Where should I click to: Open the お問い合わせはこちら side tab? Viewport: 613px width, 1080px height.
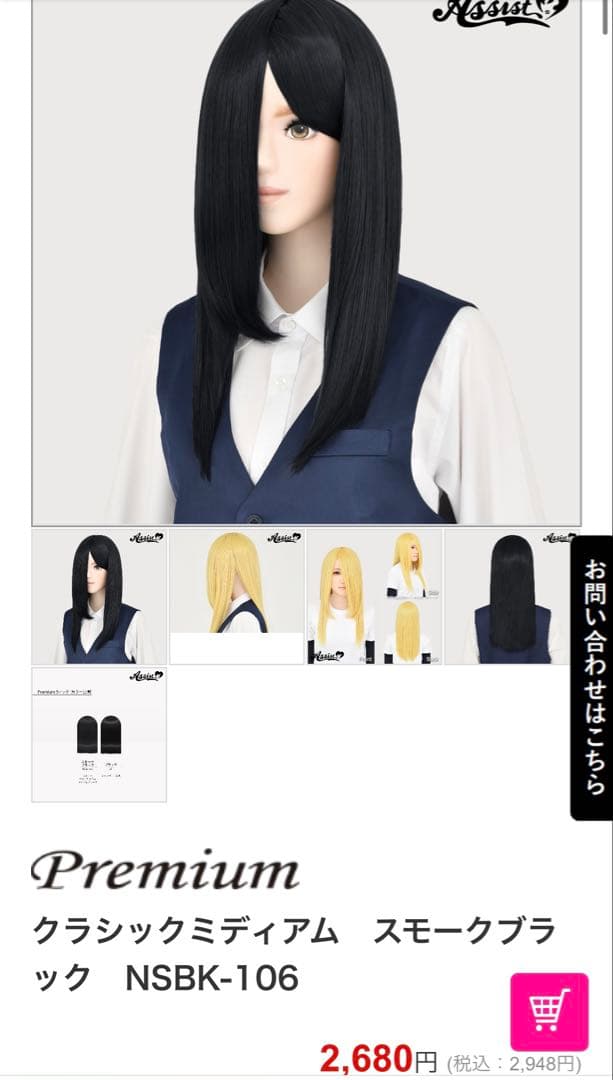click(591, 677)
